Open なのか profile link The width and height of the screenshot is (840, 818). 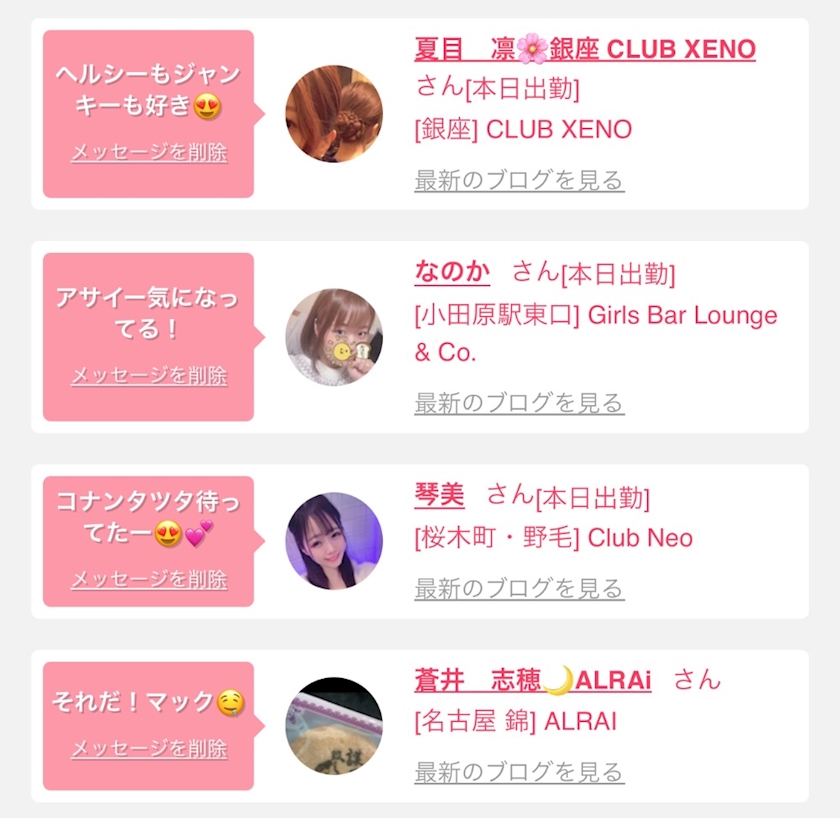click(452, 272)
